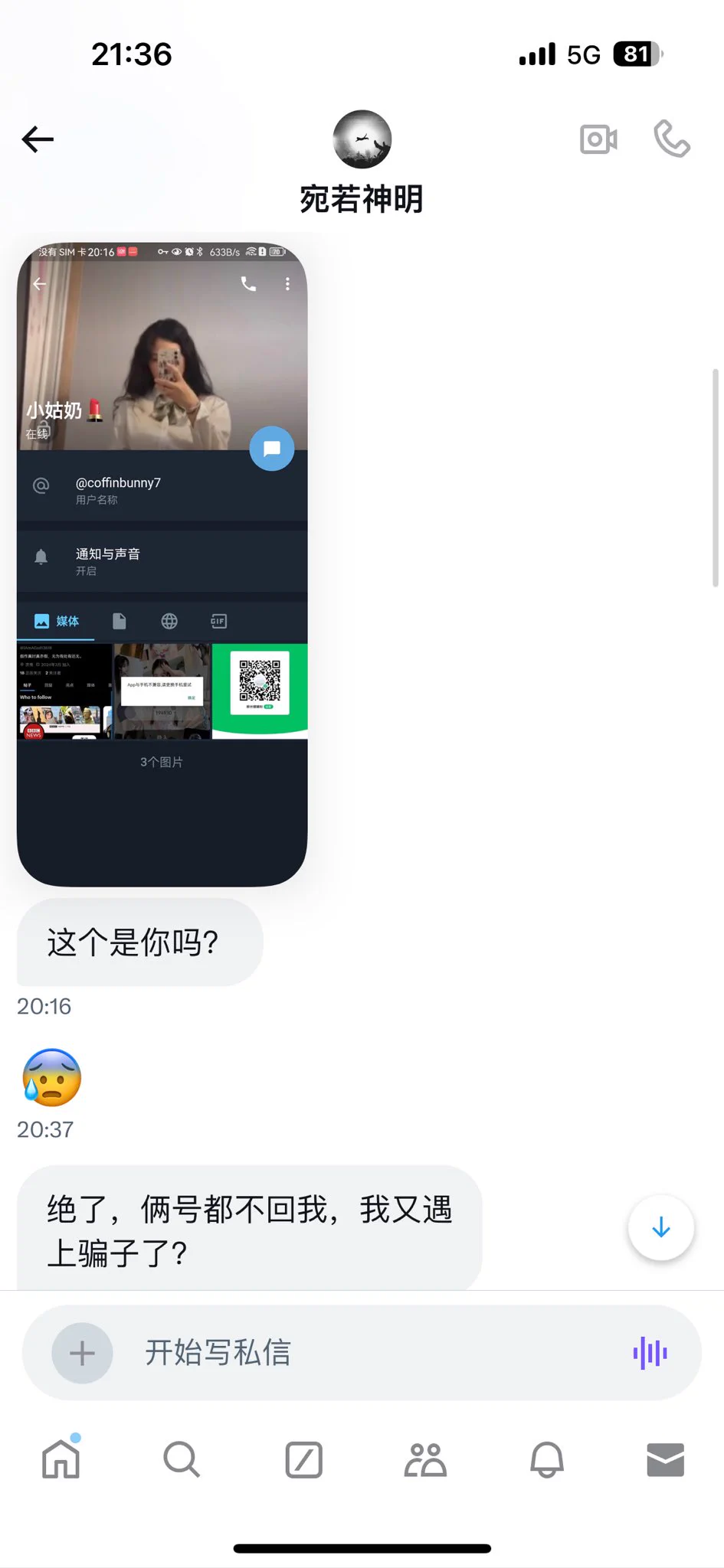Record a voice message

point(650,1353)
